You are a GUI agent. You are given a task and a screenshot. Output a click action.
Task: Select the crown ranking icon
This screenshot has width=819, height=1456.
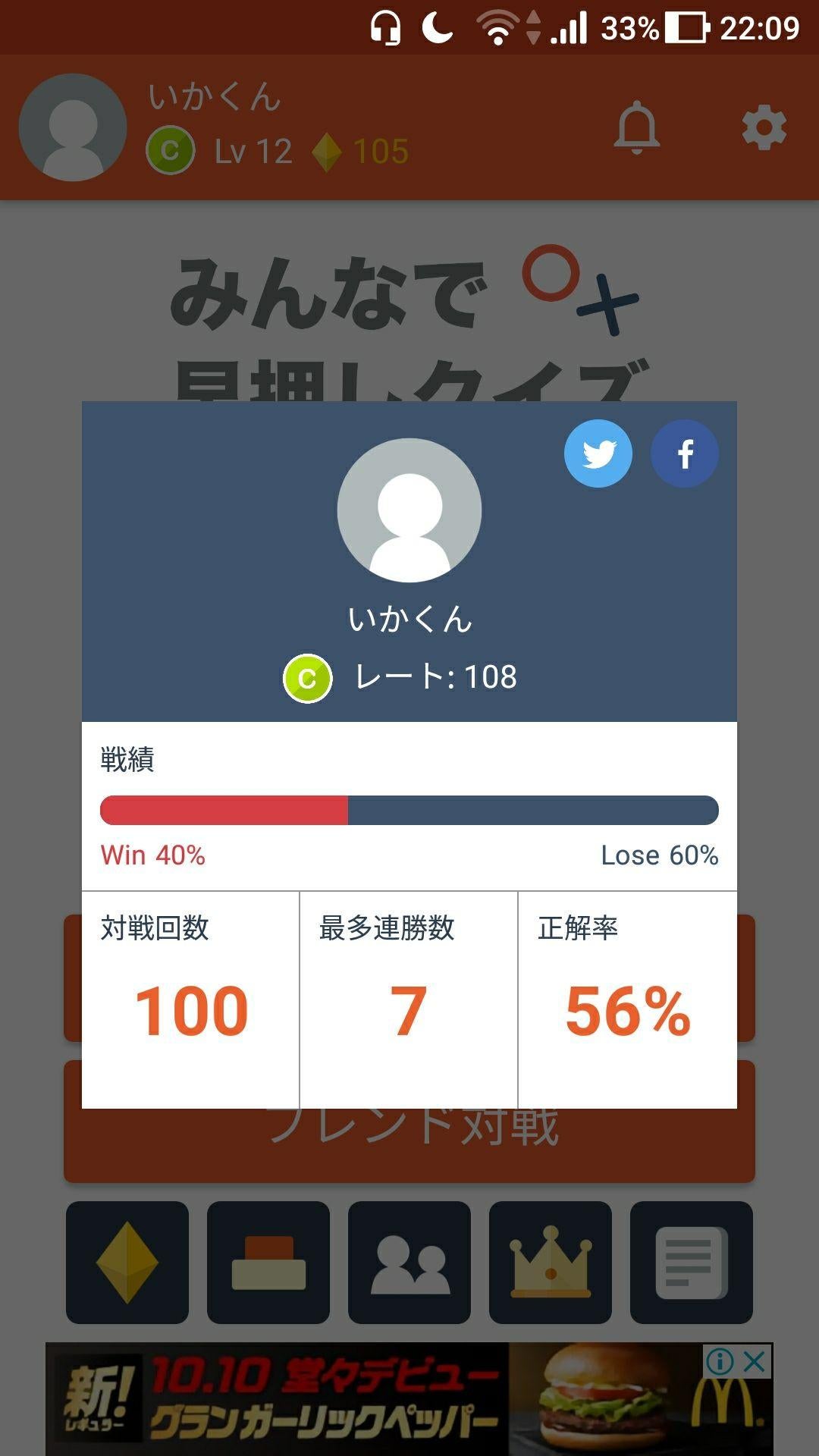pyautogui.click(x=551, y=1264)
